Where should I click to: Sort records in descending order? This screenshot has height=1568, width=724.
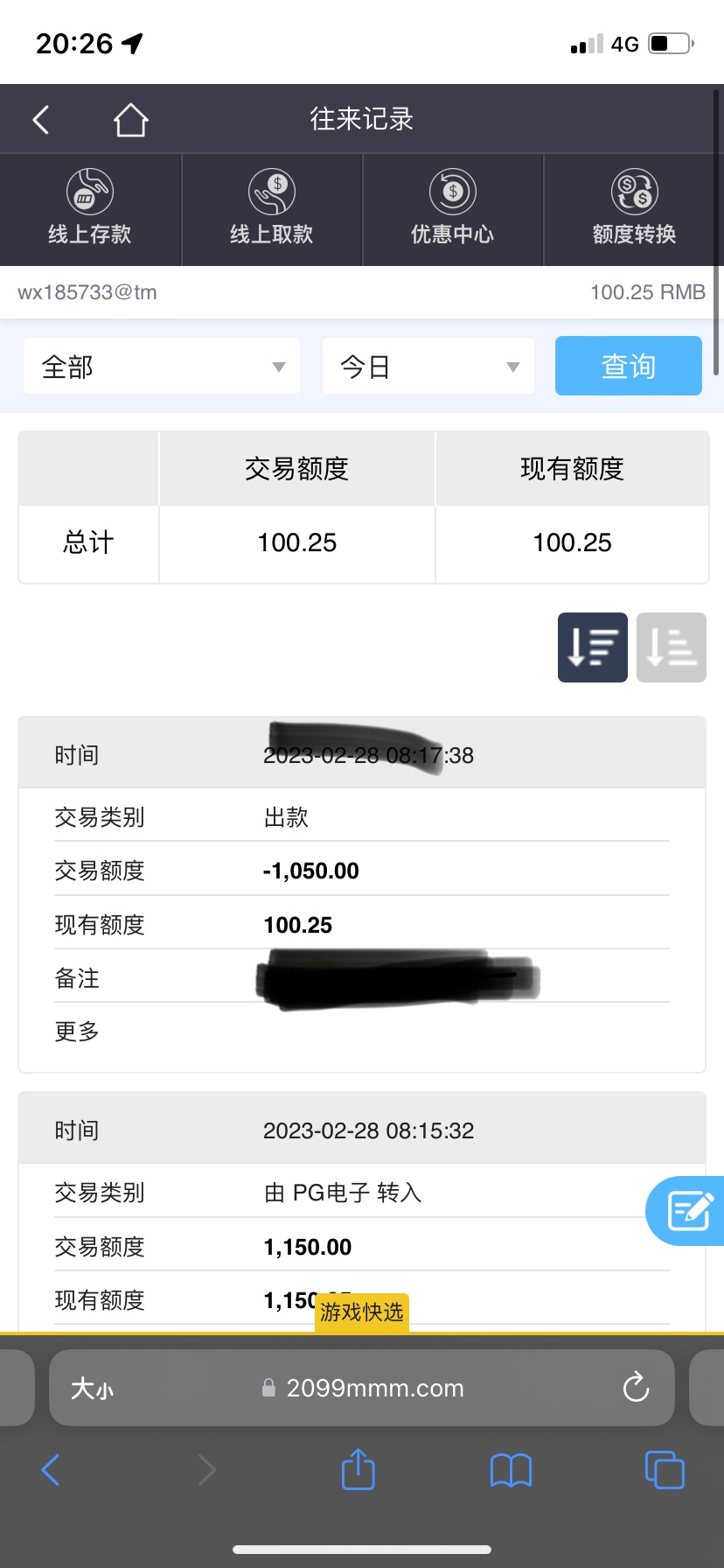[x=592, y=647]
